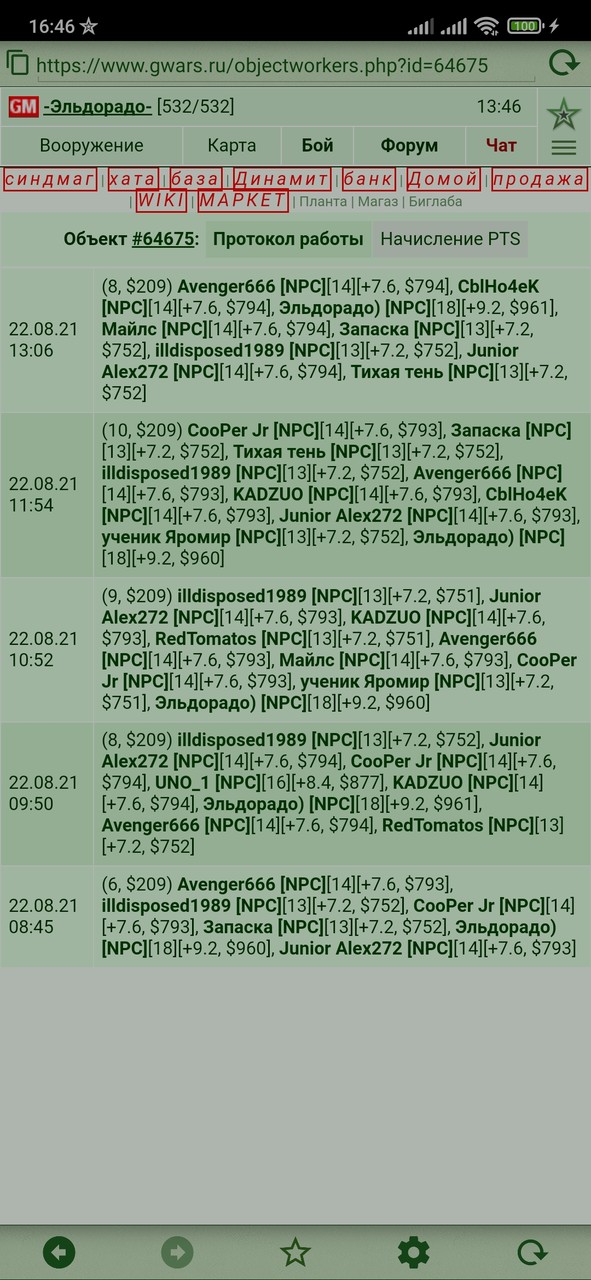Open browser settings gear icon
The height and width of the screenshot is (1280, 591).
click(413, 1251)
